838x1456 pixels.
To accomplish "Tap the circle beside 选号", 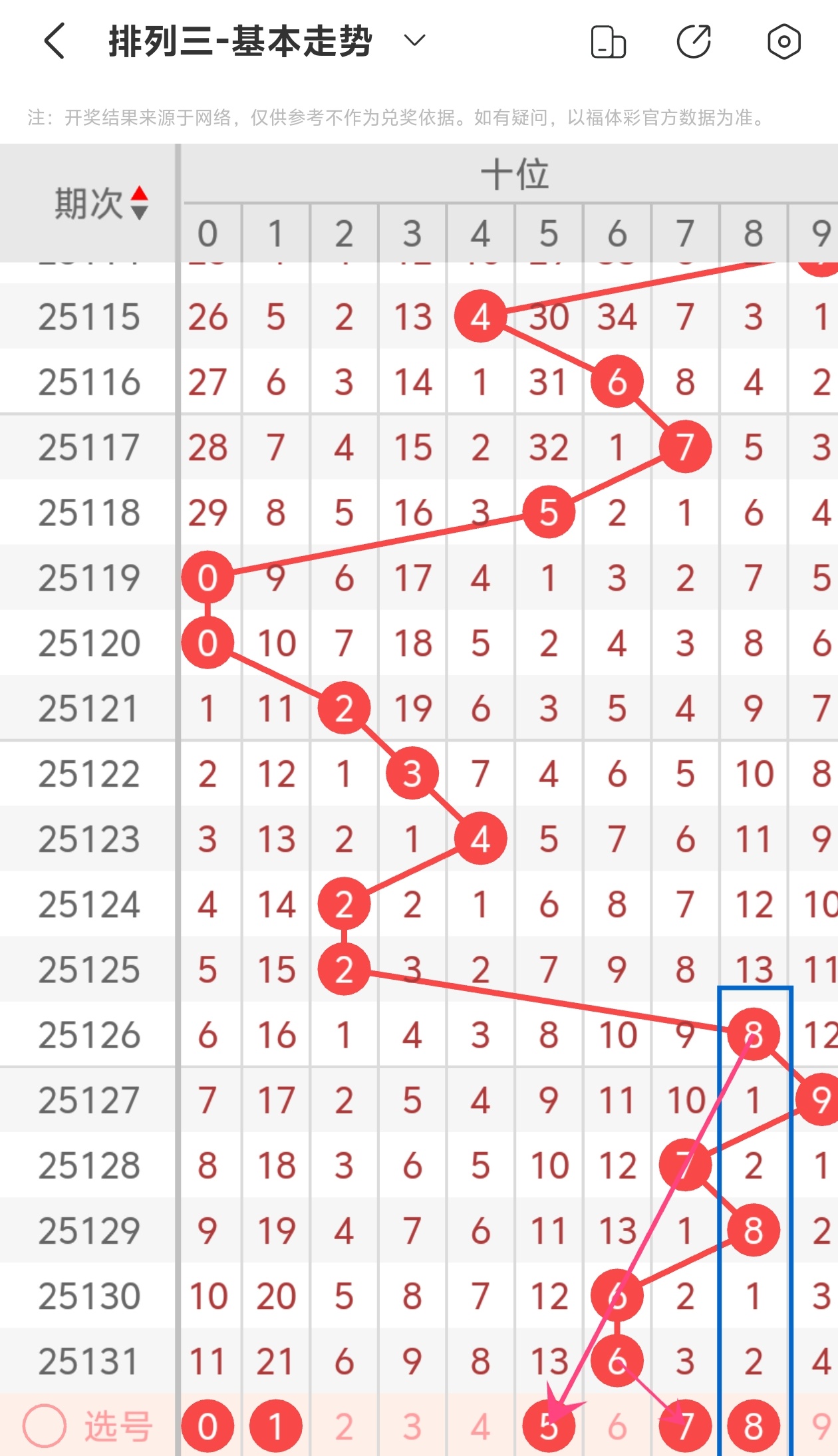I will pyautogui.click(x=45, y=1425).
